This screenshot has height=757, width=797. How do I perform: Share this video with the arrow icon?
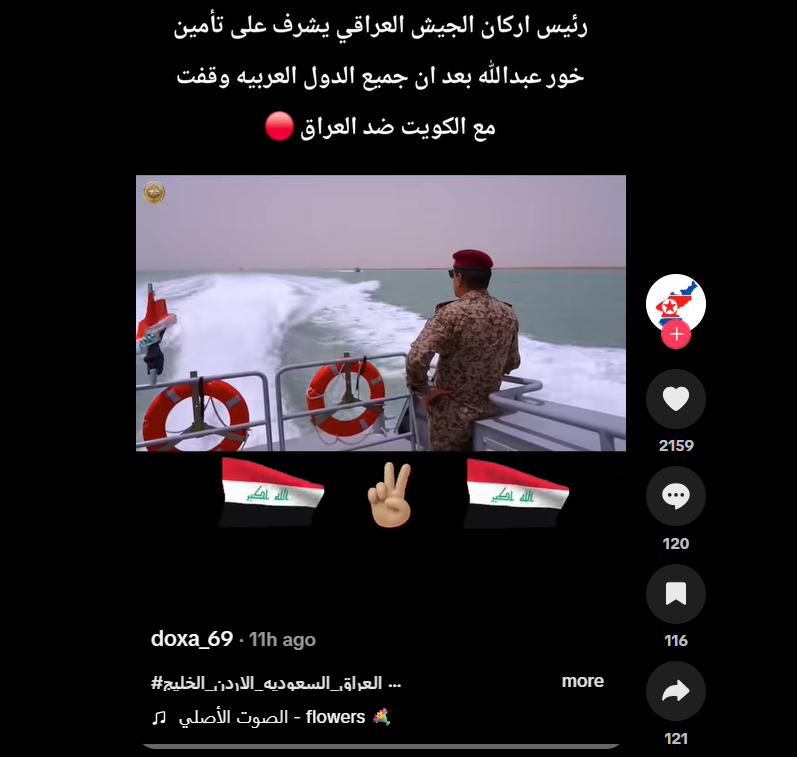676,691
